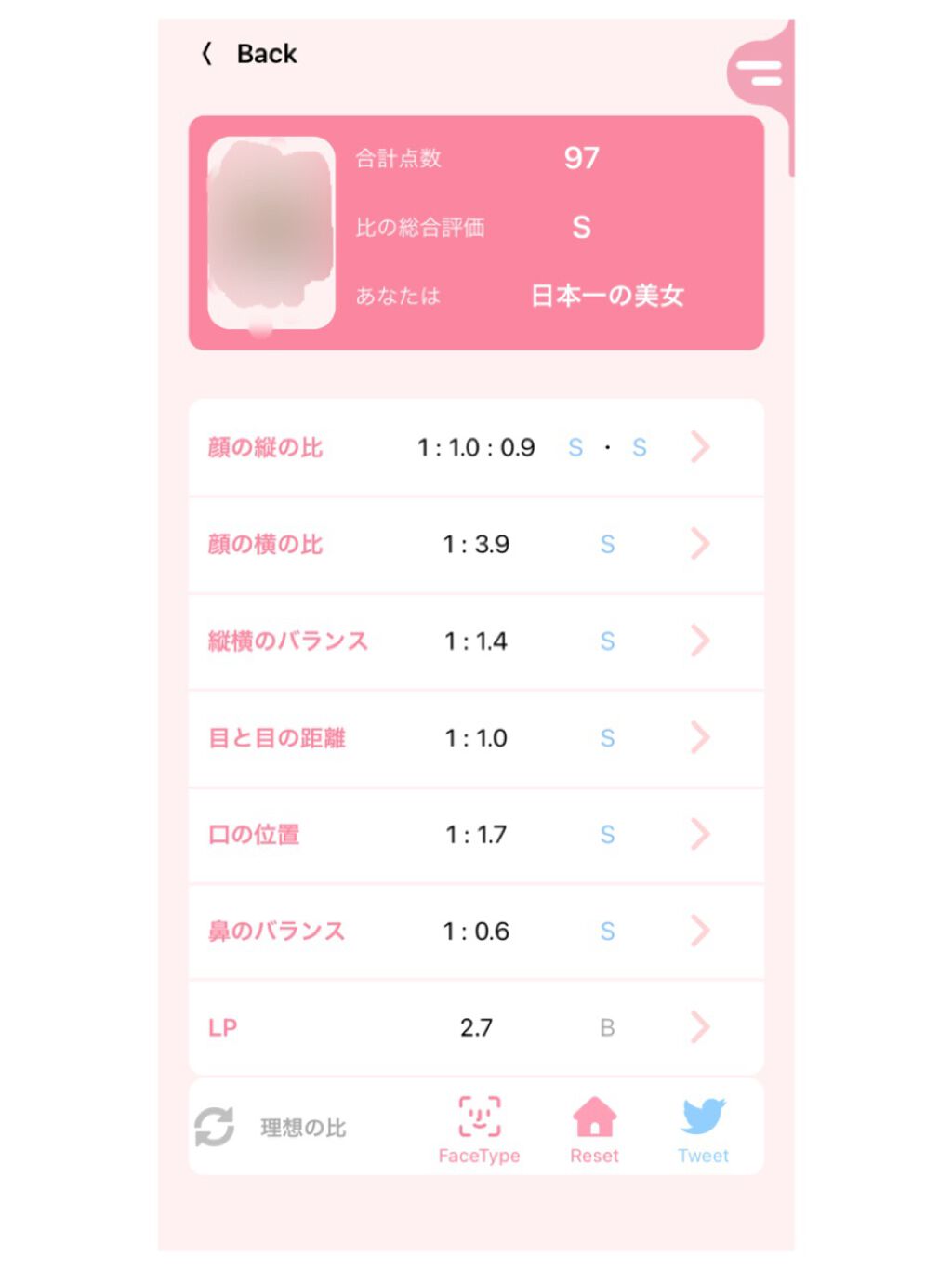Tap the refresh icon next to 理想の比
952x1269 pixels.
[x=216, y=1128]
